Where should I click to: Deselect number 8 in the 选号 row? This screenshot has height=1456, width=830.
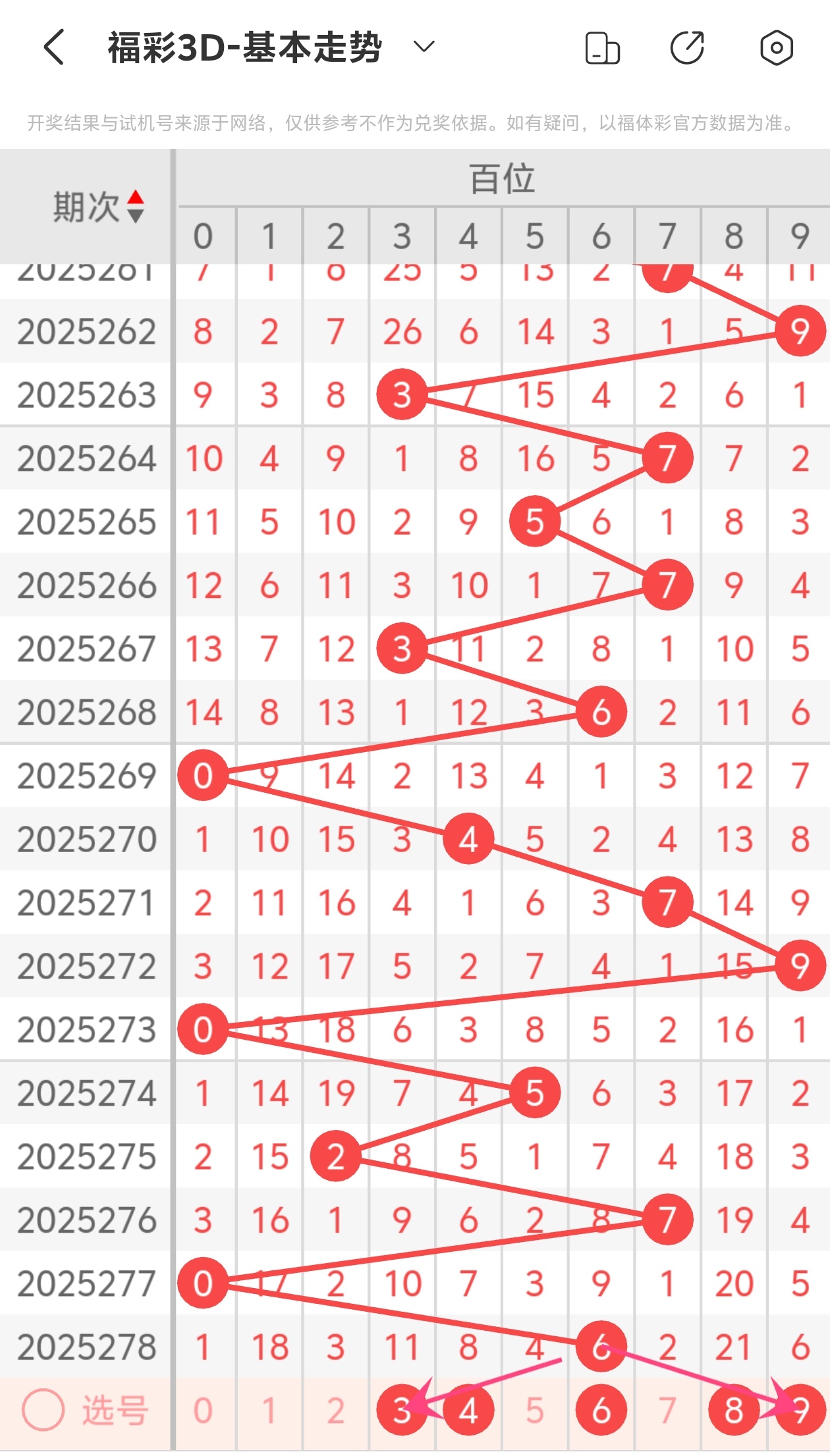point(734,1411)
